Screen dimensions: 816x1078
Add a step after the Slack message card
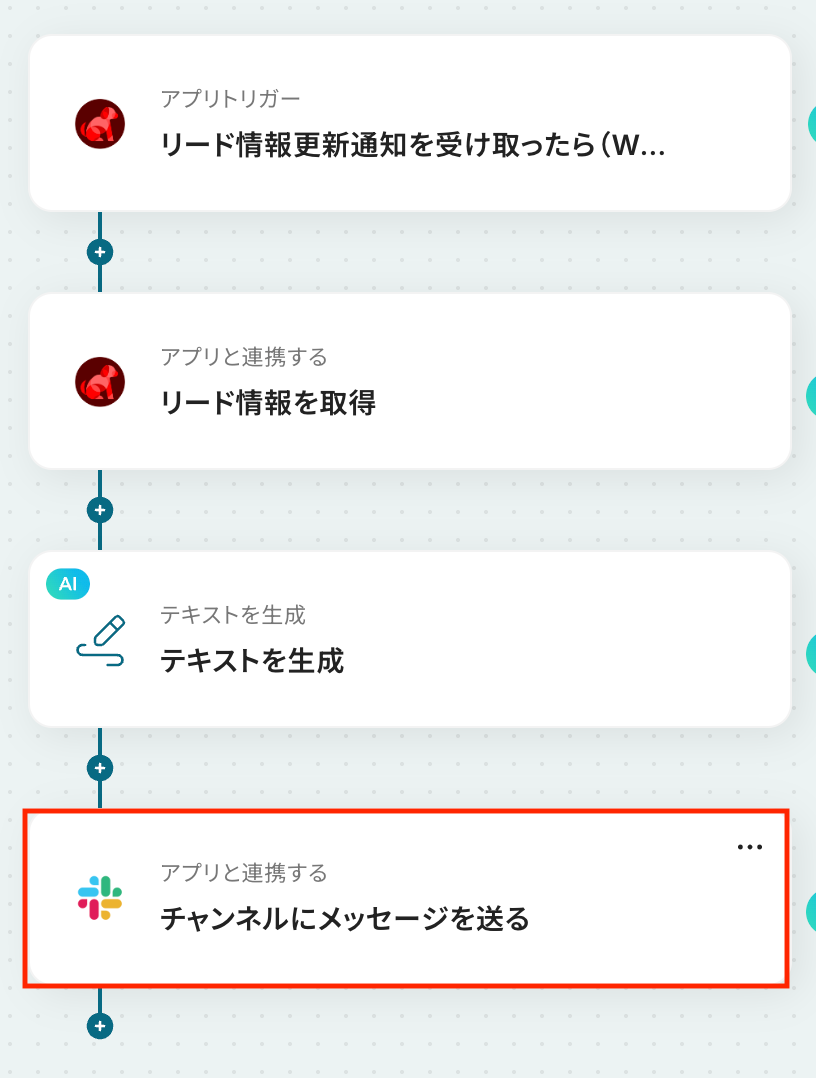99,1026
